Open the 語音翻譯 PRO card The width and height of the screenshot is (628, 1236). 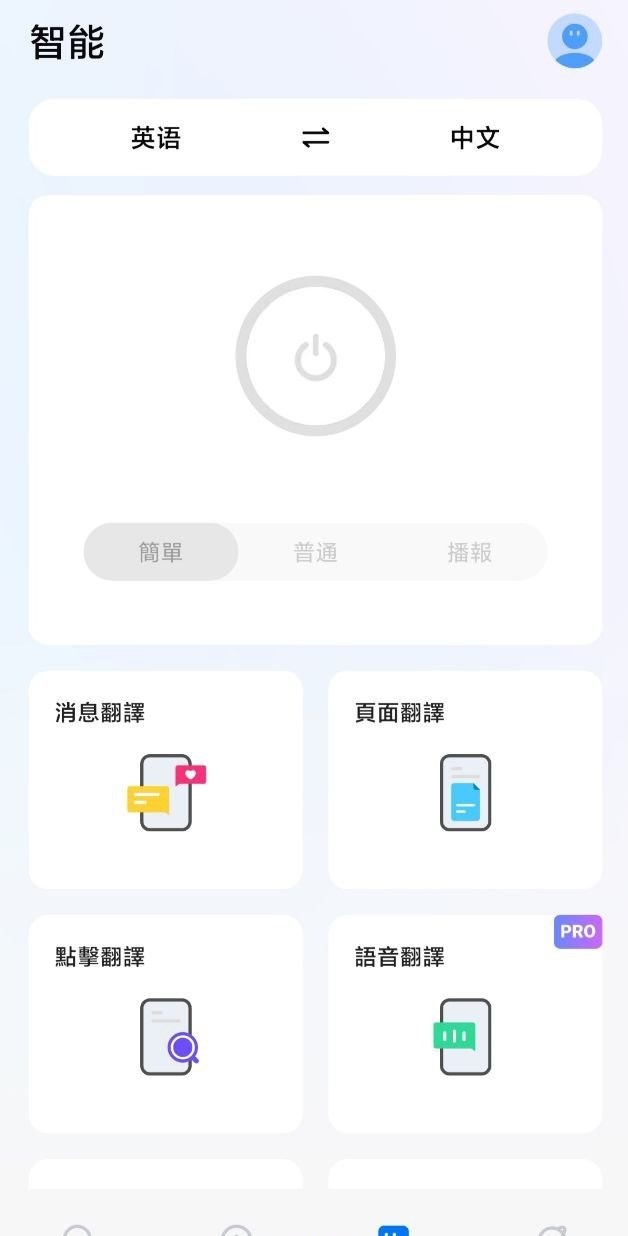pos(465,1024)
